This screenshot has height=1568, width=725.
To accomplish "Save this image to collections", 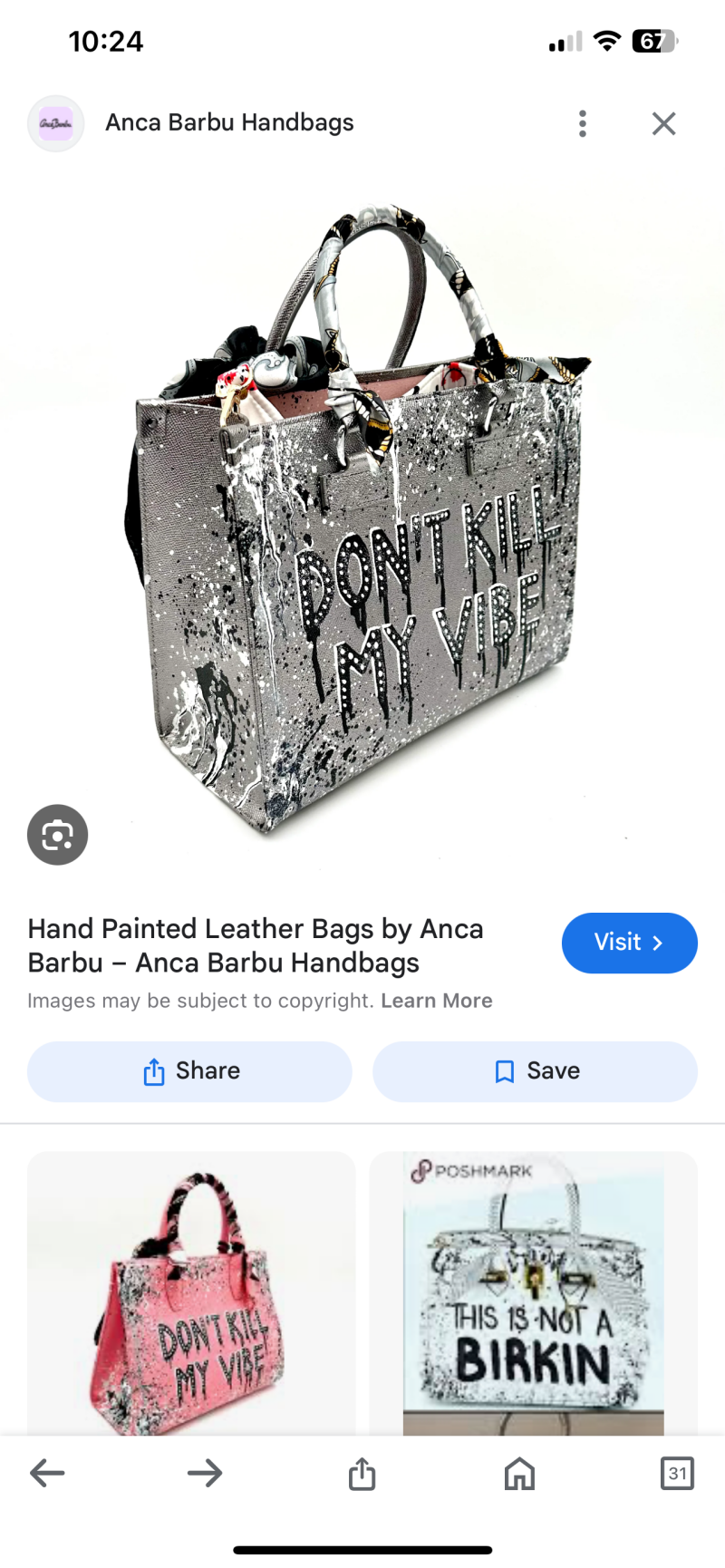I will click(535, 1071).
